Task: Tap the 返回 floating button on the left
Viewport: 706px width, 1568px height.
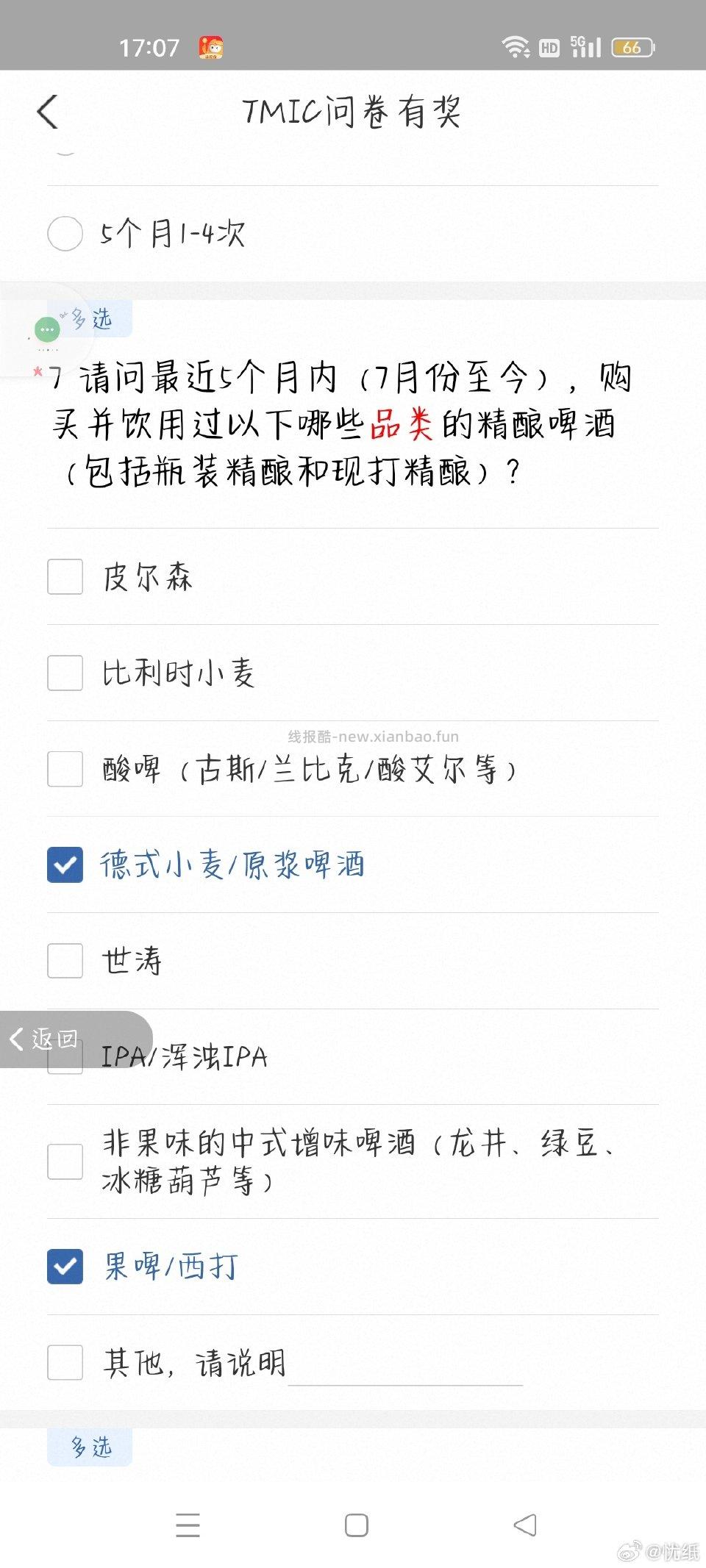Action: [44, 1039]
